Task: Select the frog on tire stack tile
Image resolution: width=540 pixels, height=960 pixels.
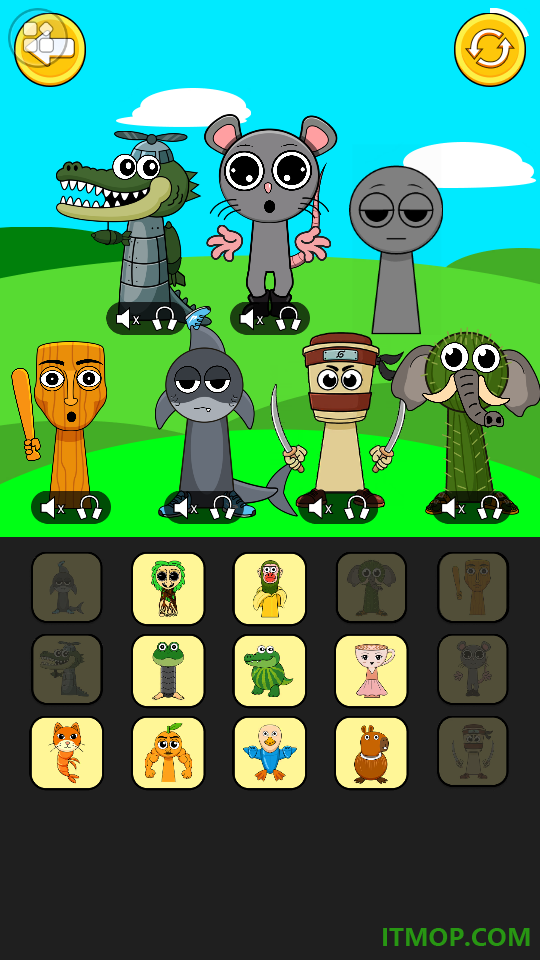Action: click(168, 671)
